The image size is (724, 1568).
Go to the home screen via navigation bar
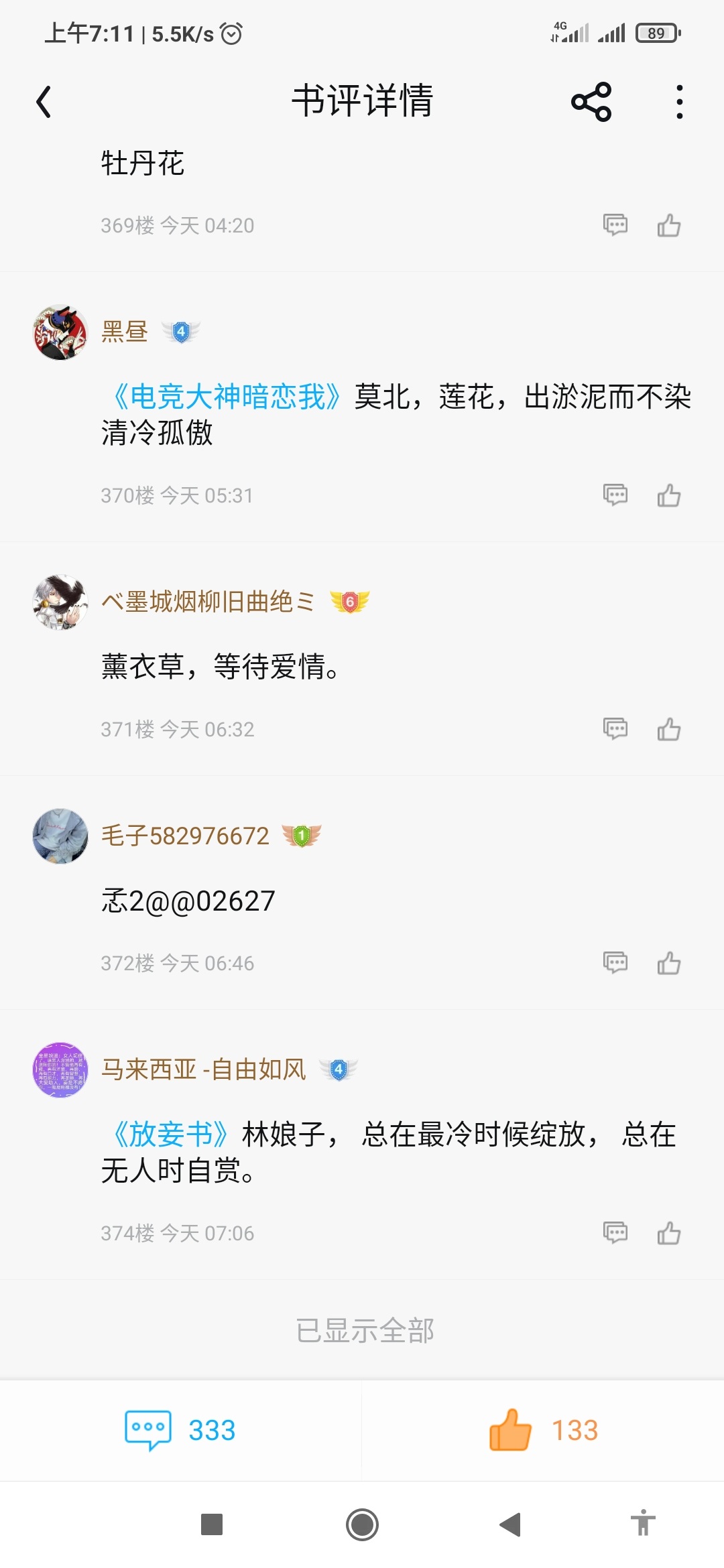click(x=362, y=1524)
